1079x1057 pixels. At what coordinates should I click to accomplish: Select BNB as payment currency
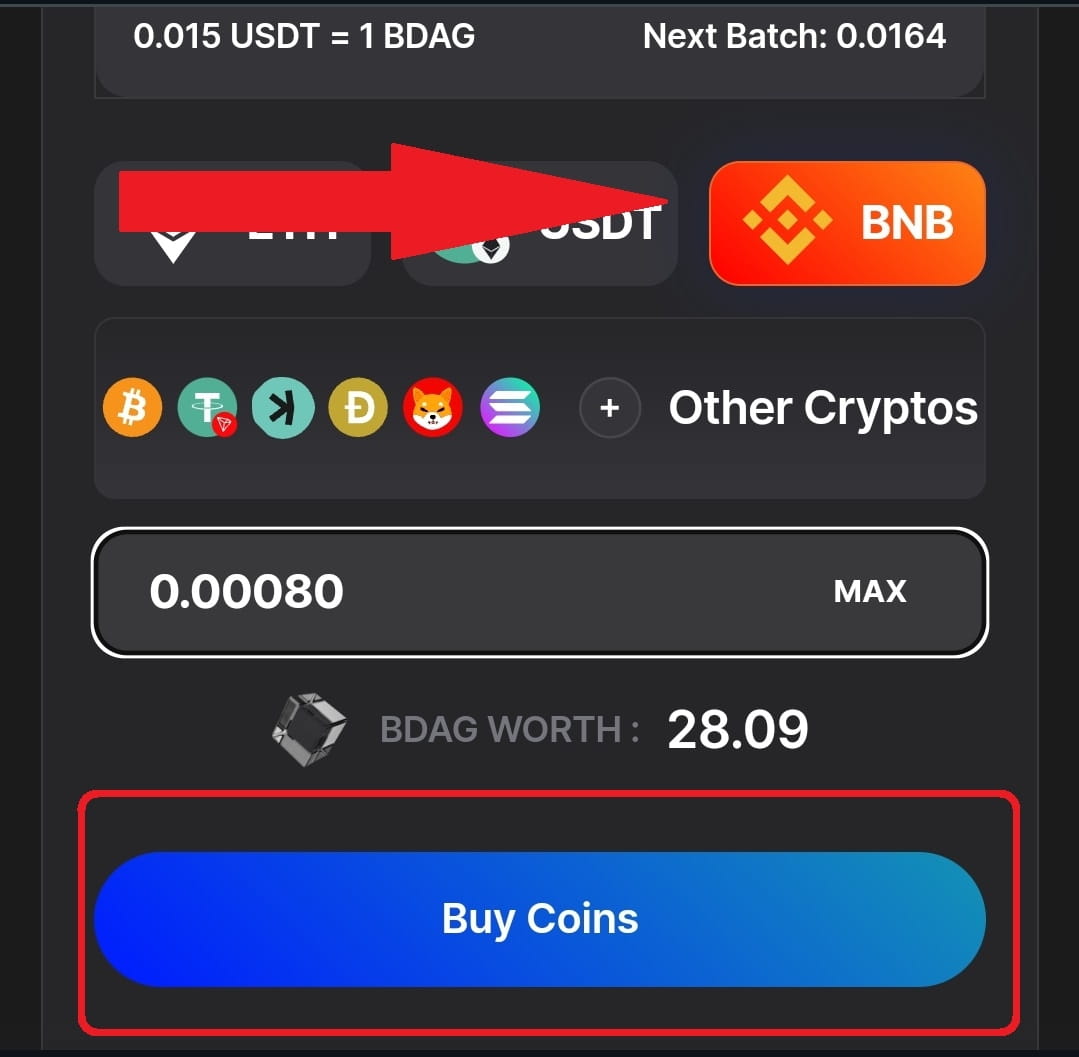847,223
